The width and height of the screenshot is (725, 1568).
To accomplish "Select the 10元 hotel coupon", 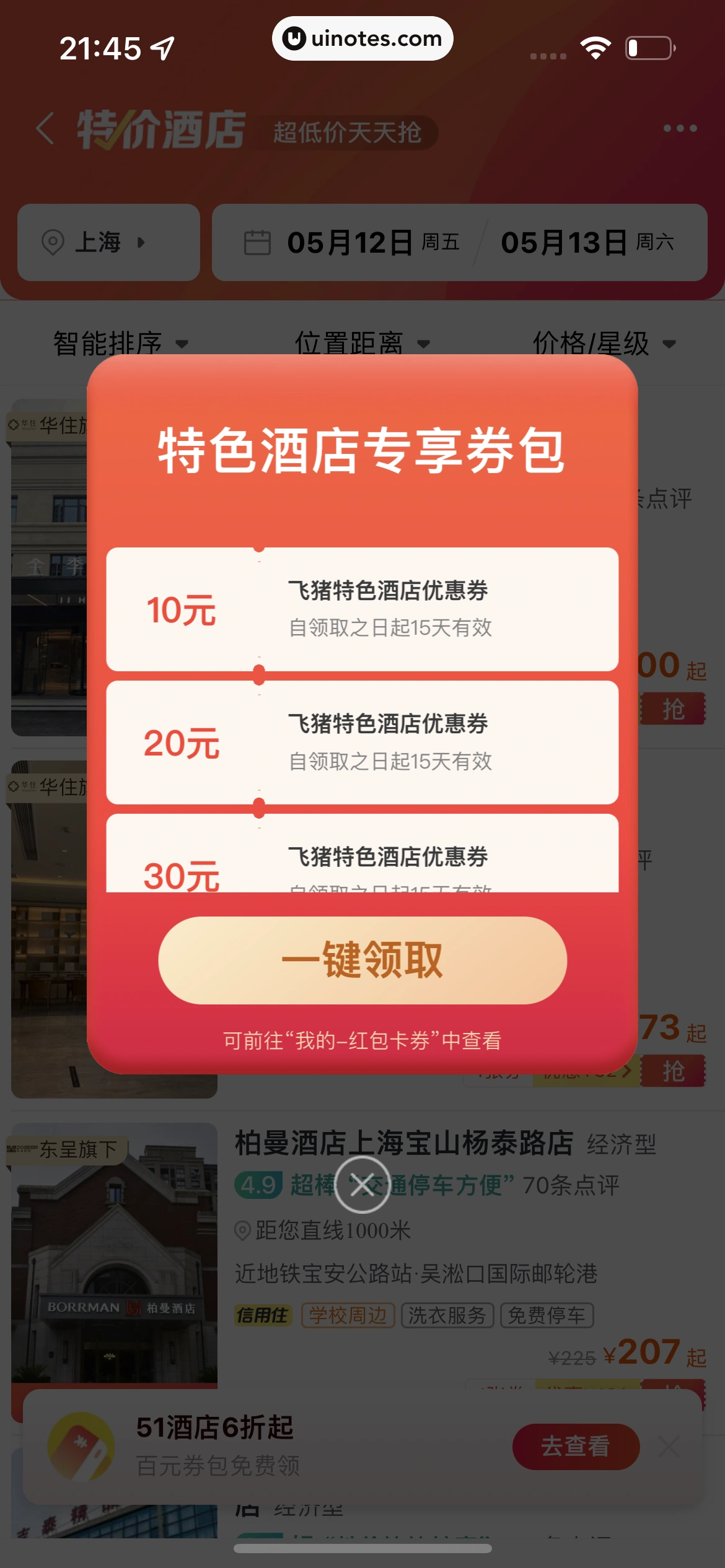I will [x=362, y=609].
